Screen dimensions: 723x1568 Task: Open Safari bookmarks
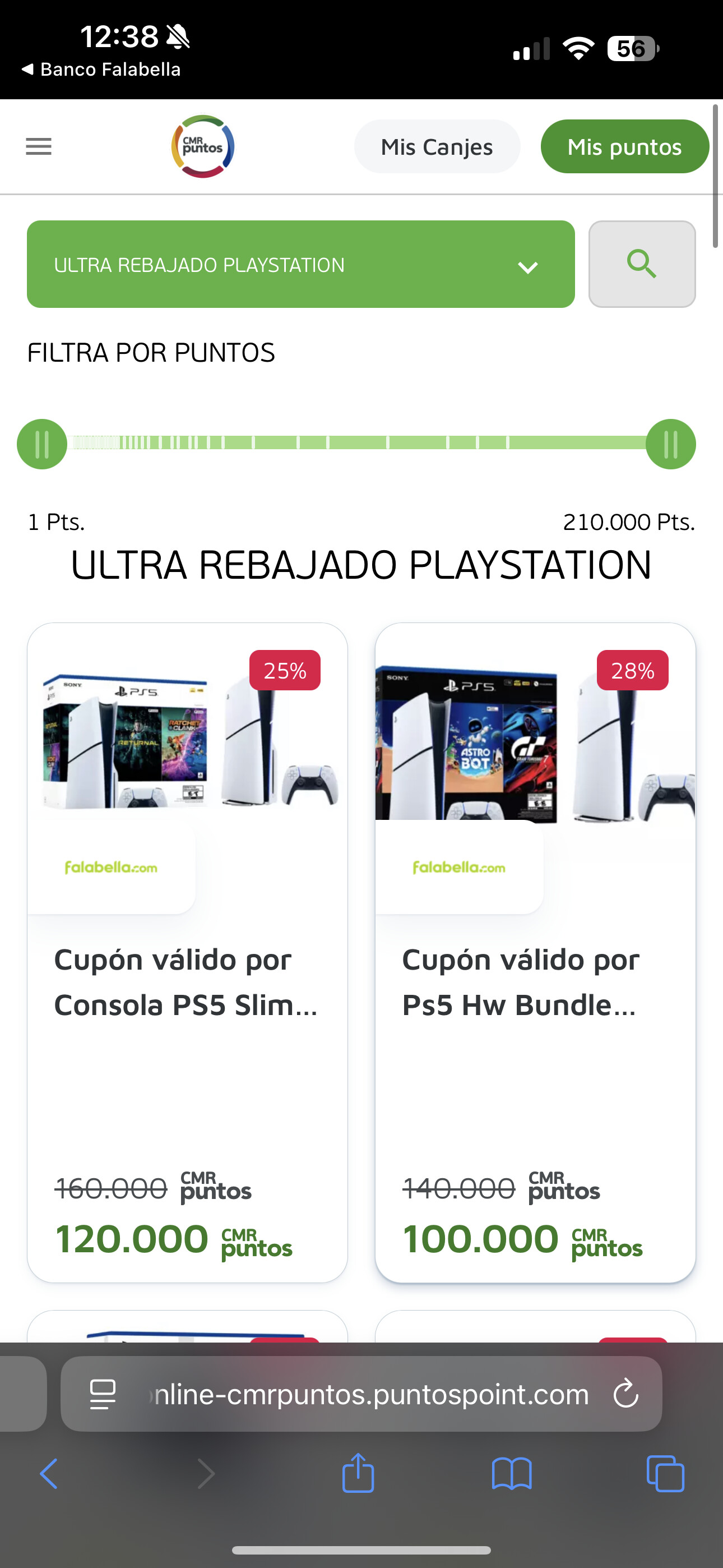[512, 1474]
